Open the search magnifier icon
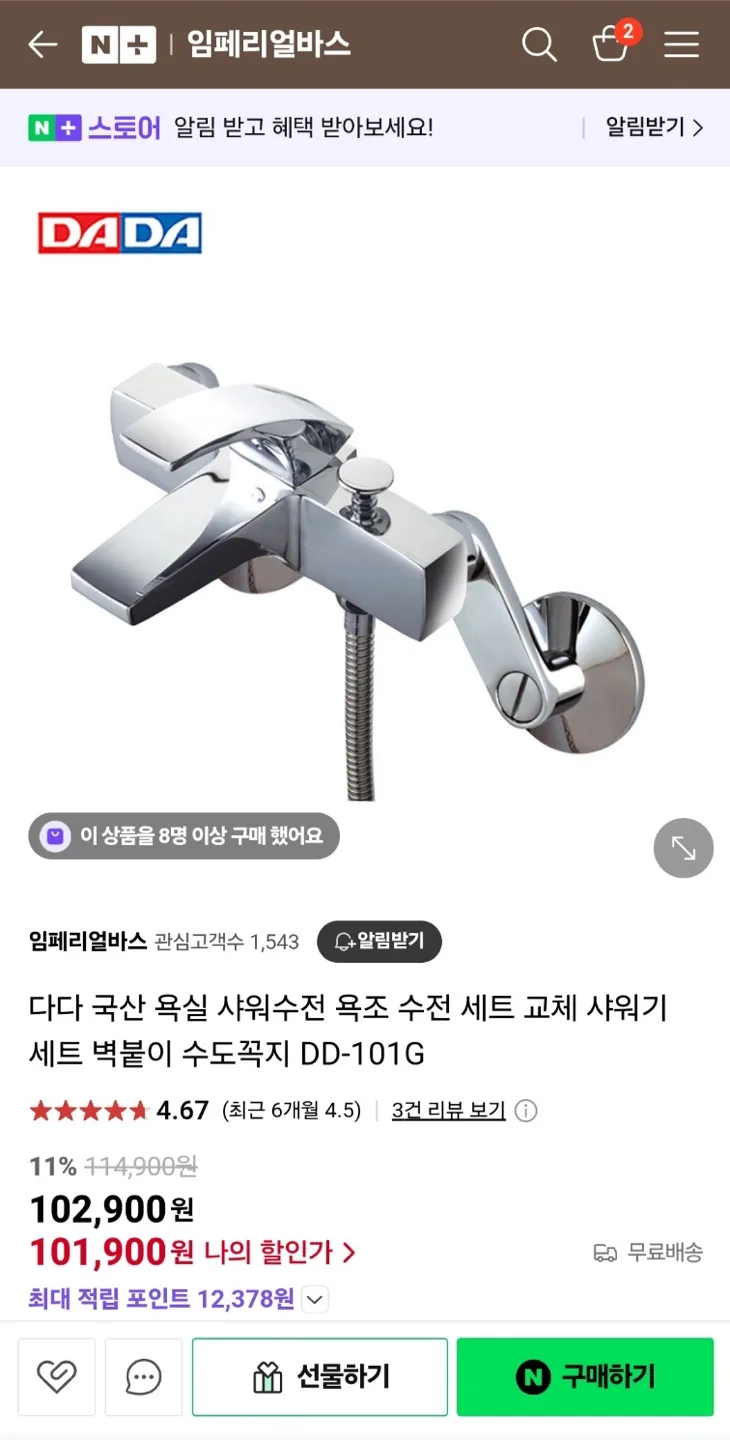 539,45
